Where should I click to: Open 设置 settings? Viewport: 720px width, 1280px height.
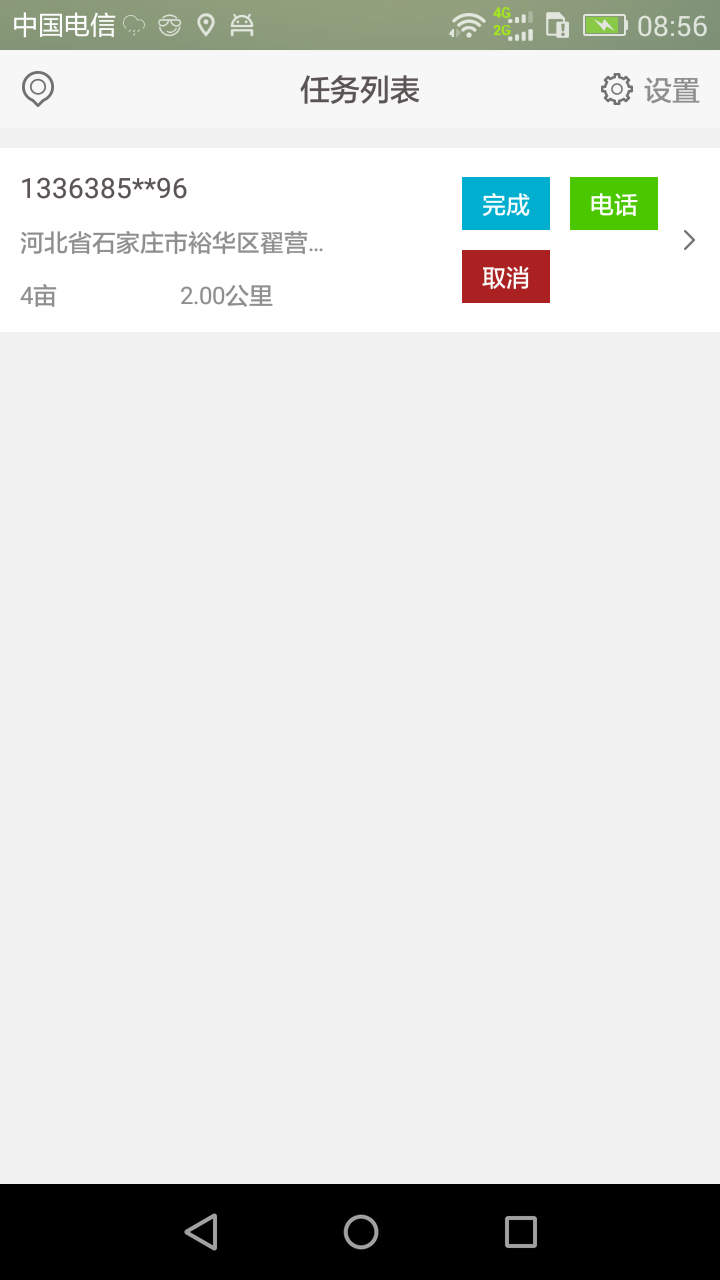coord(650,90)
